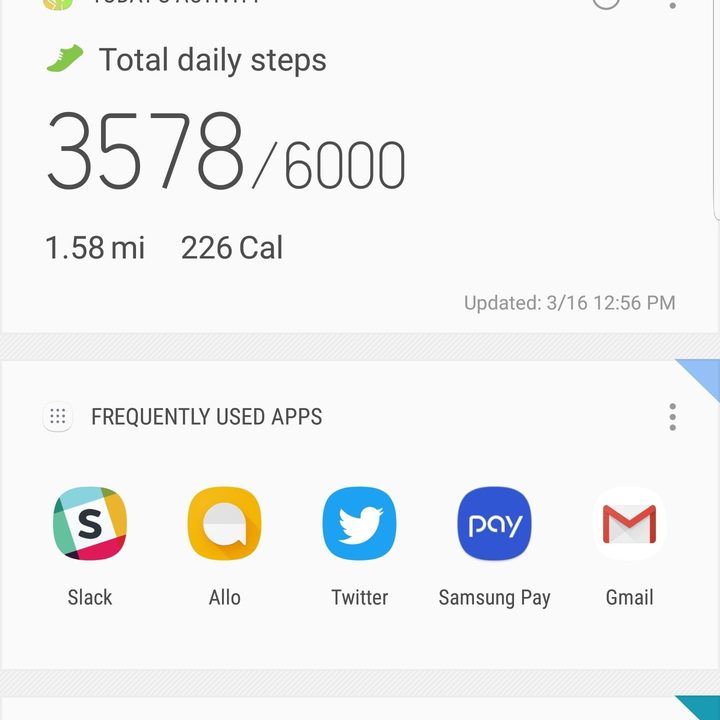Launch the Slack app
The width and height of the screenshot is (720, 720).
coord(90,524)
